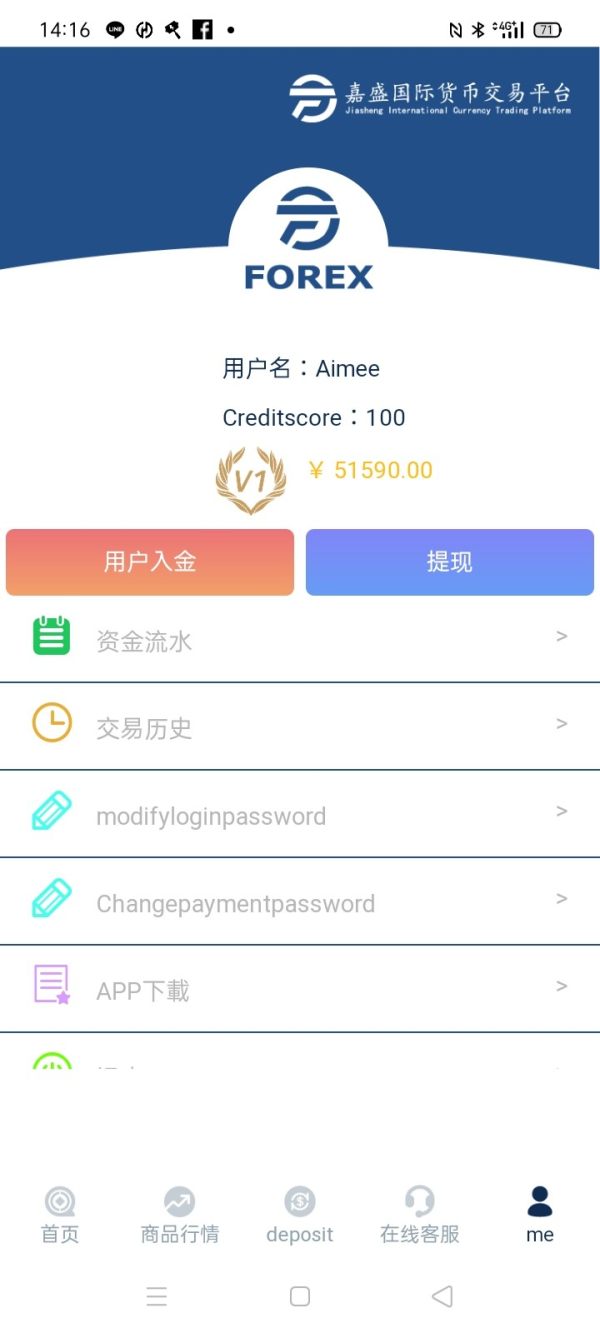Viewport: 600px width, 1333px height.
Task: Select the me tab
Action: [x=540, y=1215]
